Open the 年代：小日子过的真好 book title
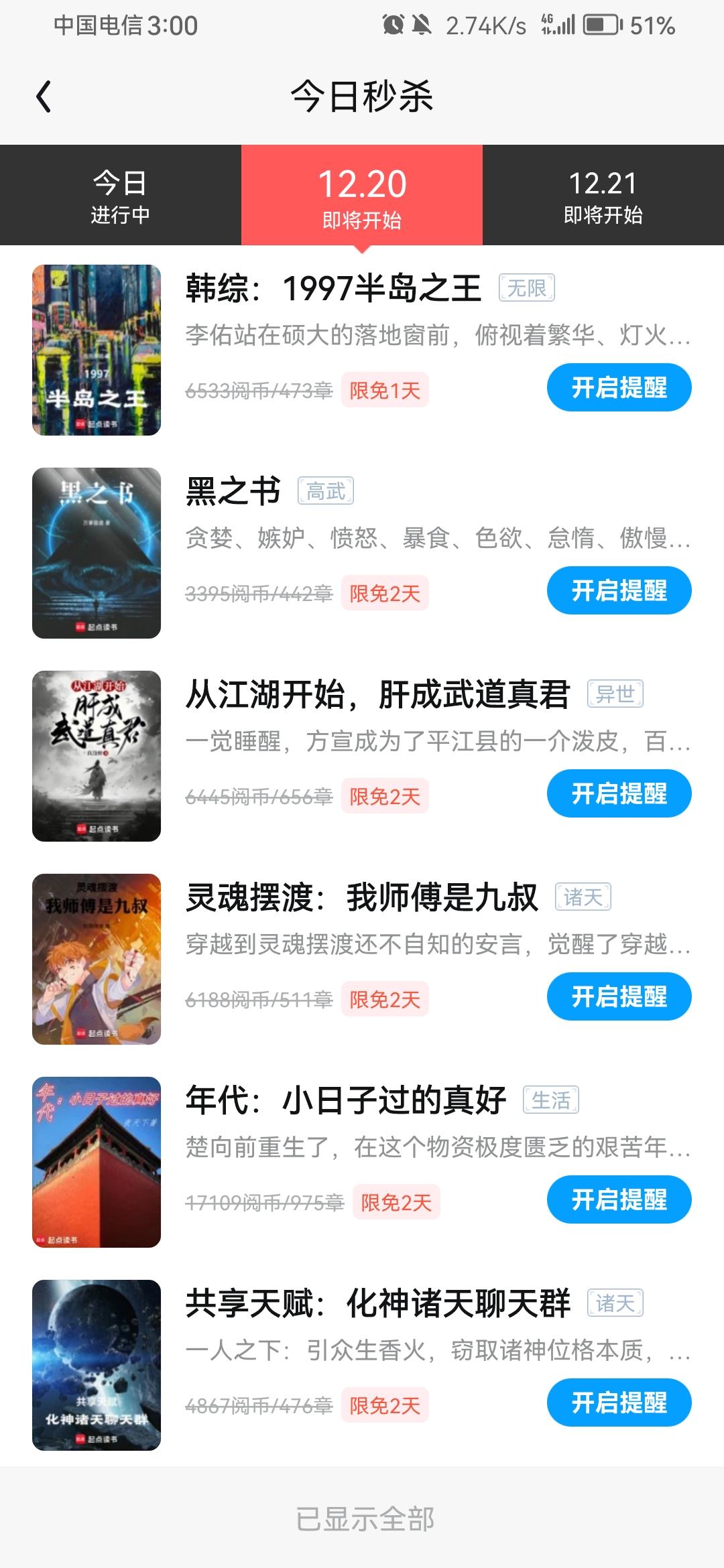Viewport: 724px width, 1568px height. [345, 1100]
